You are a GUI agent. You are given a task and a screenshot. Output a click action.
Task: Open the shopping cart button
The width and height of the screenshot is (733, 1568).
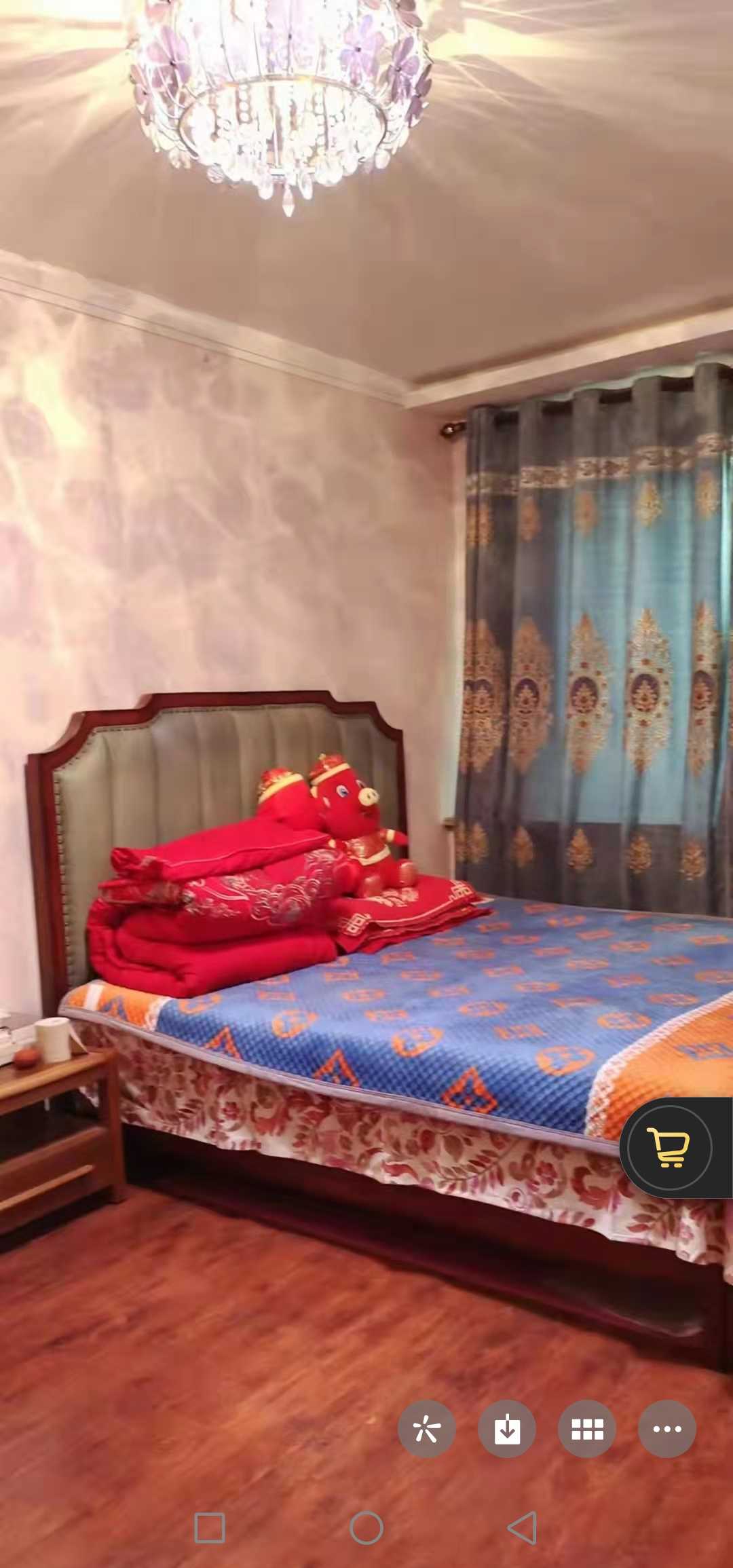[x=671, y=1147]
